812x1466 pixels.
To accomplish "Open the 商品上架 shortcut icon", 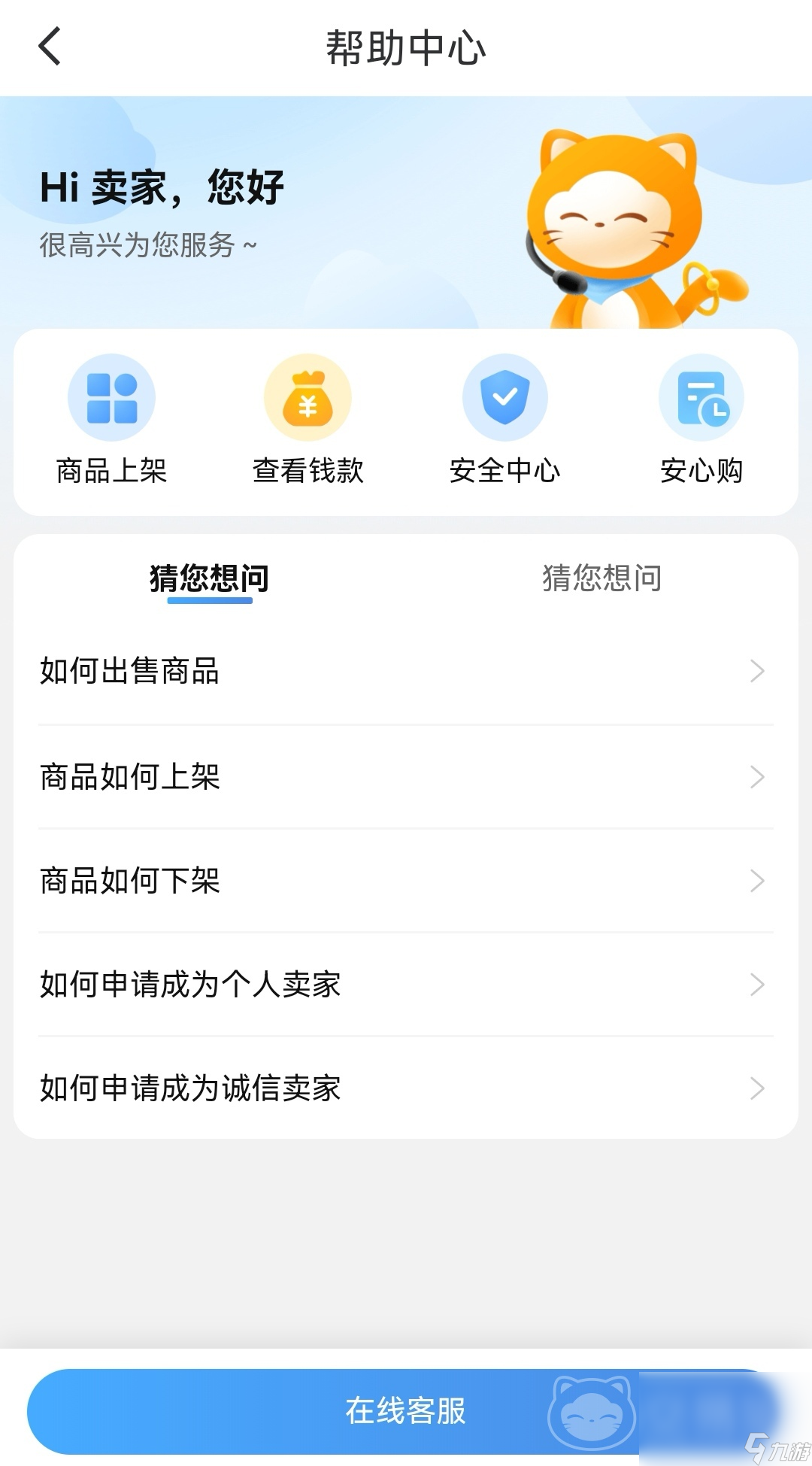I will (111, 396).
